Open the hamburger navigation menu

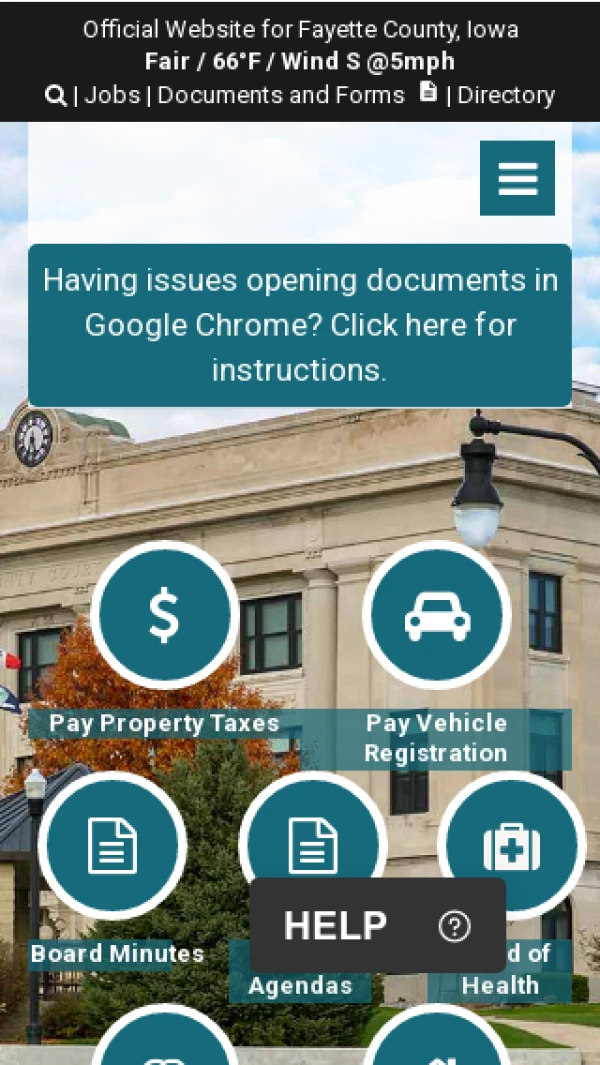click(x=517, y=178)
